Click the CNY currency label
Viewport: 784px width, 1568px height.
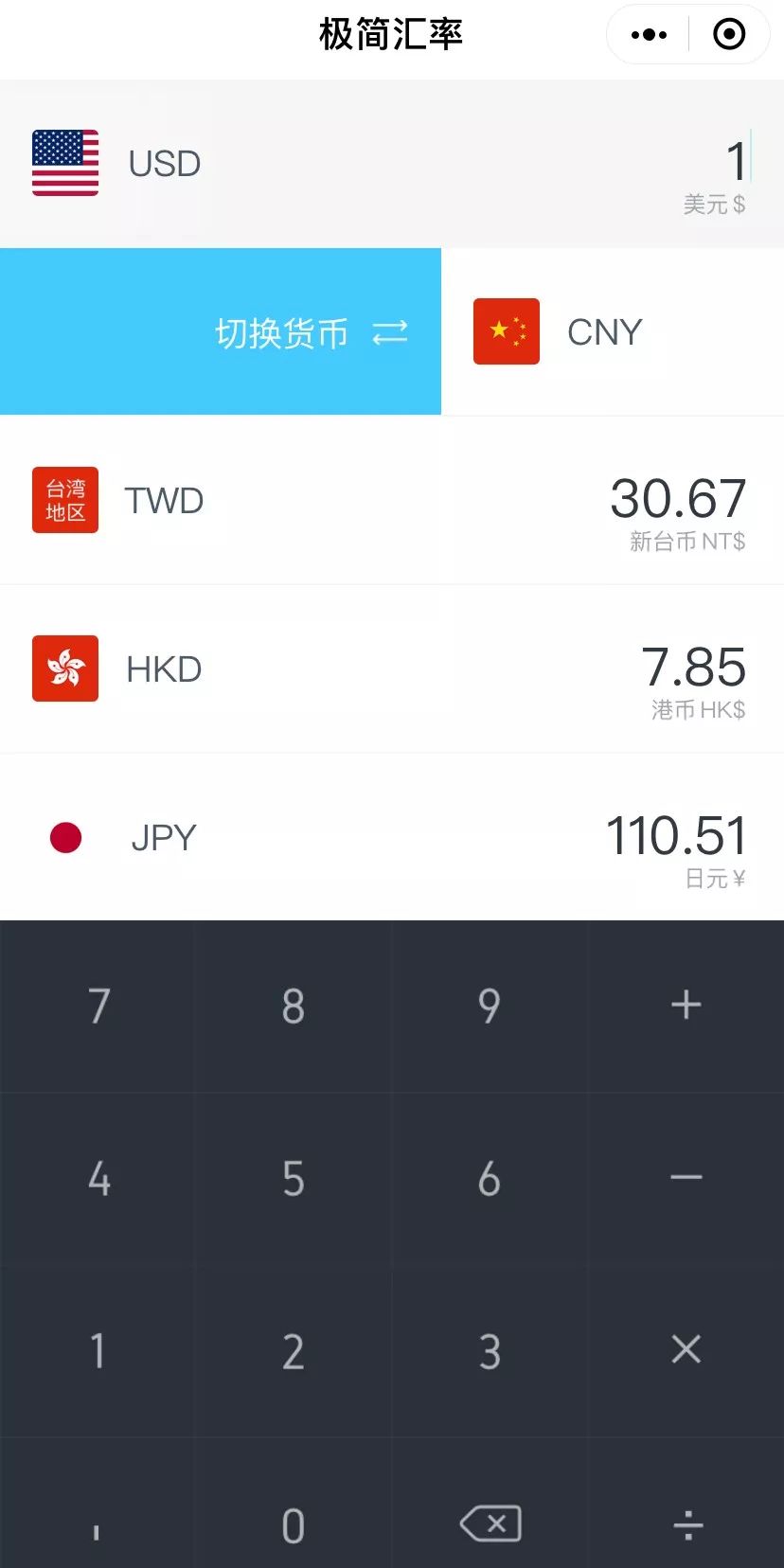(x=603, y=331)
